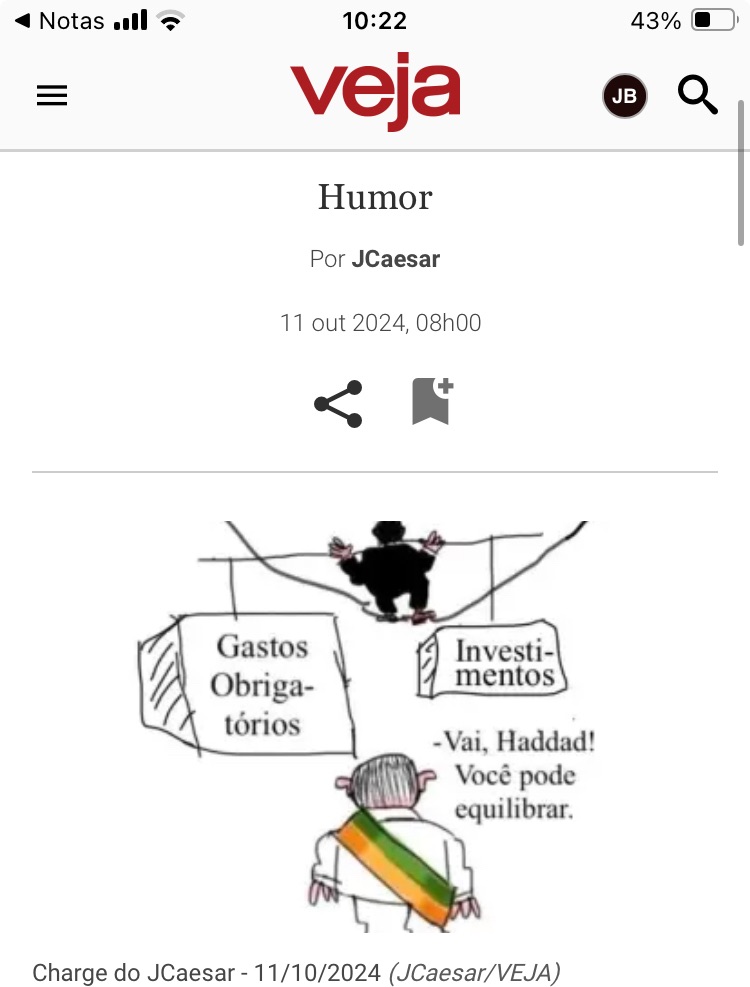The width and height of the screenshot is (750, 987).
Task: Go to the Veja homepage via logo
Action: coord(375,91)
